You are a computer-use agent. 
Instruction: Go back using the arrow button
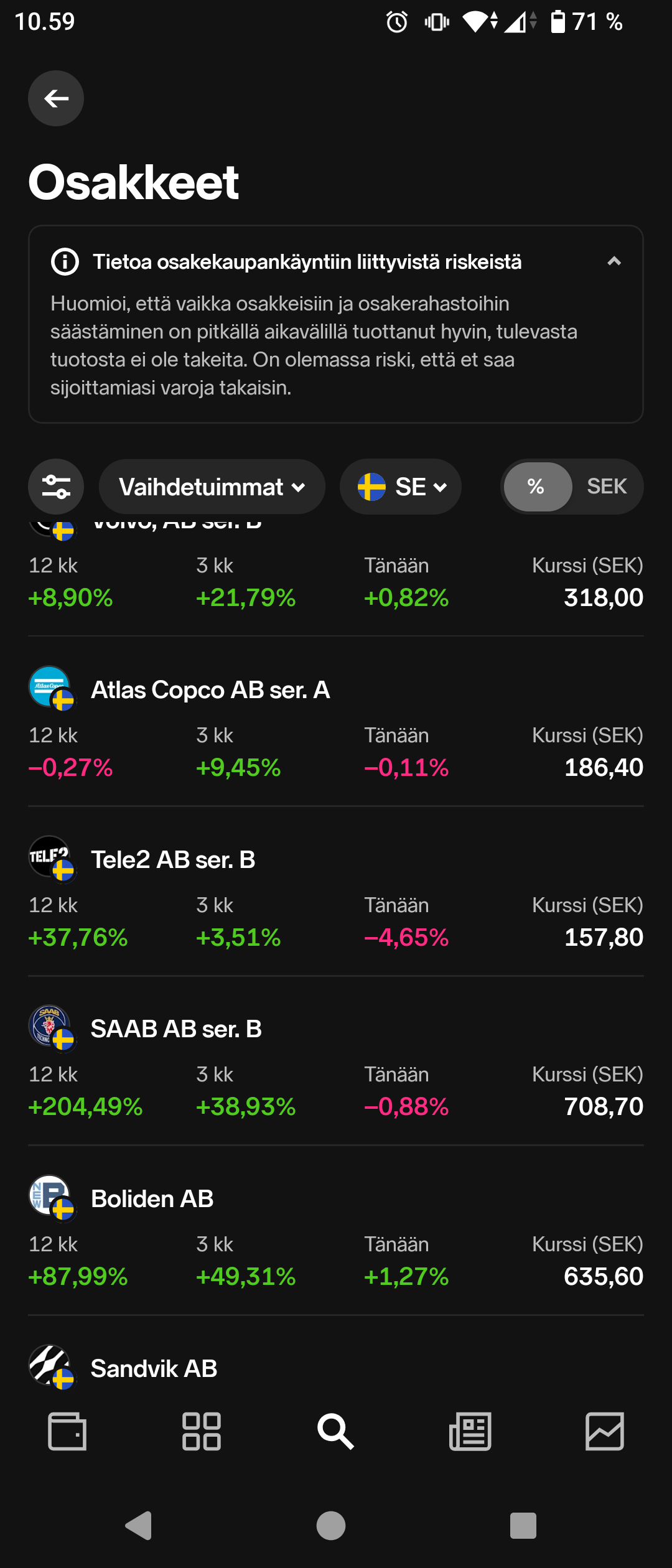pos(56,98)
